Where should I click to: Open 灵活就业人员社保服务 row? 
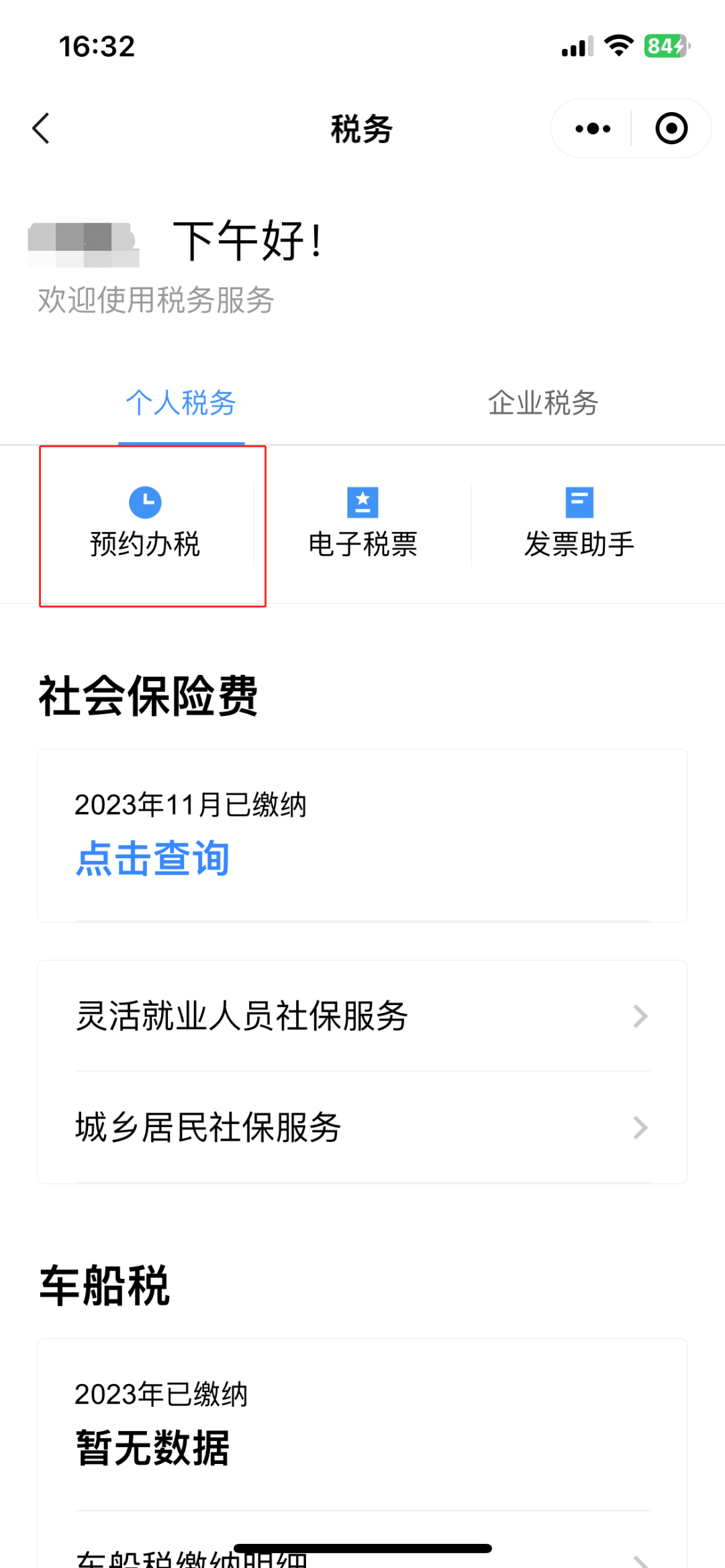click(362, 1016)
